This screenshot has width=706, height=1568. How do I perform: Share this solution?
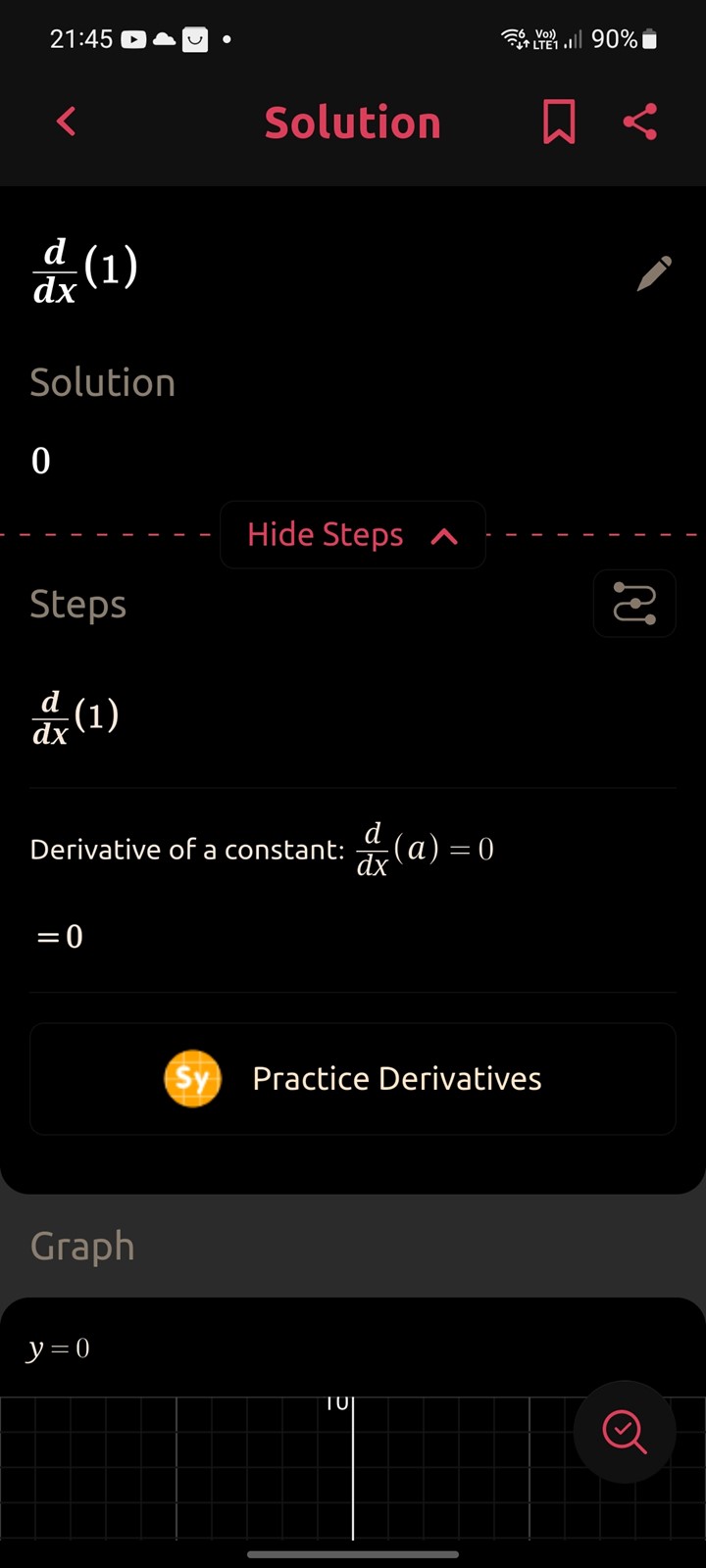[640, 122]
